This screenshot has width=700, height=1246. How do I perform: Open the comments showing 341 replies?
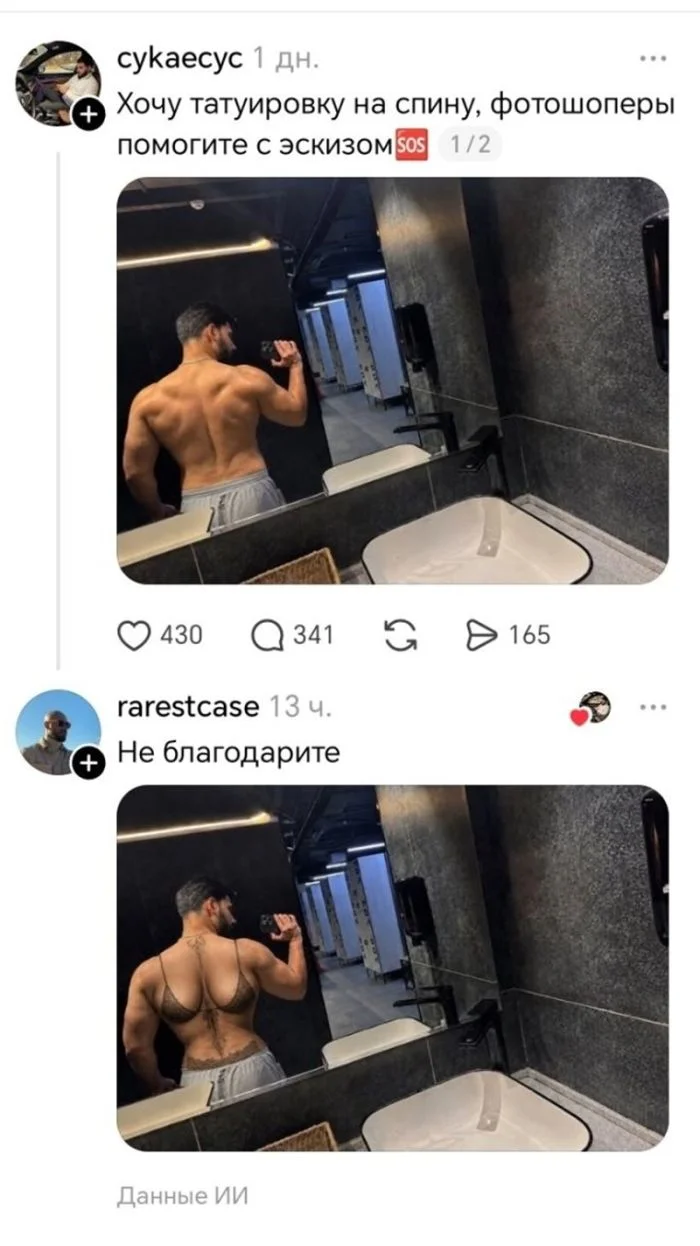pyautogui.click(x=292, y=635)
